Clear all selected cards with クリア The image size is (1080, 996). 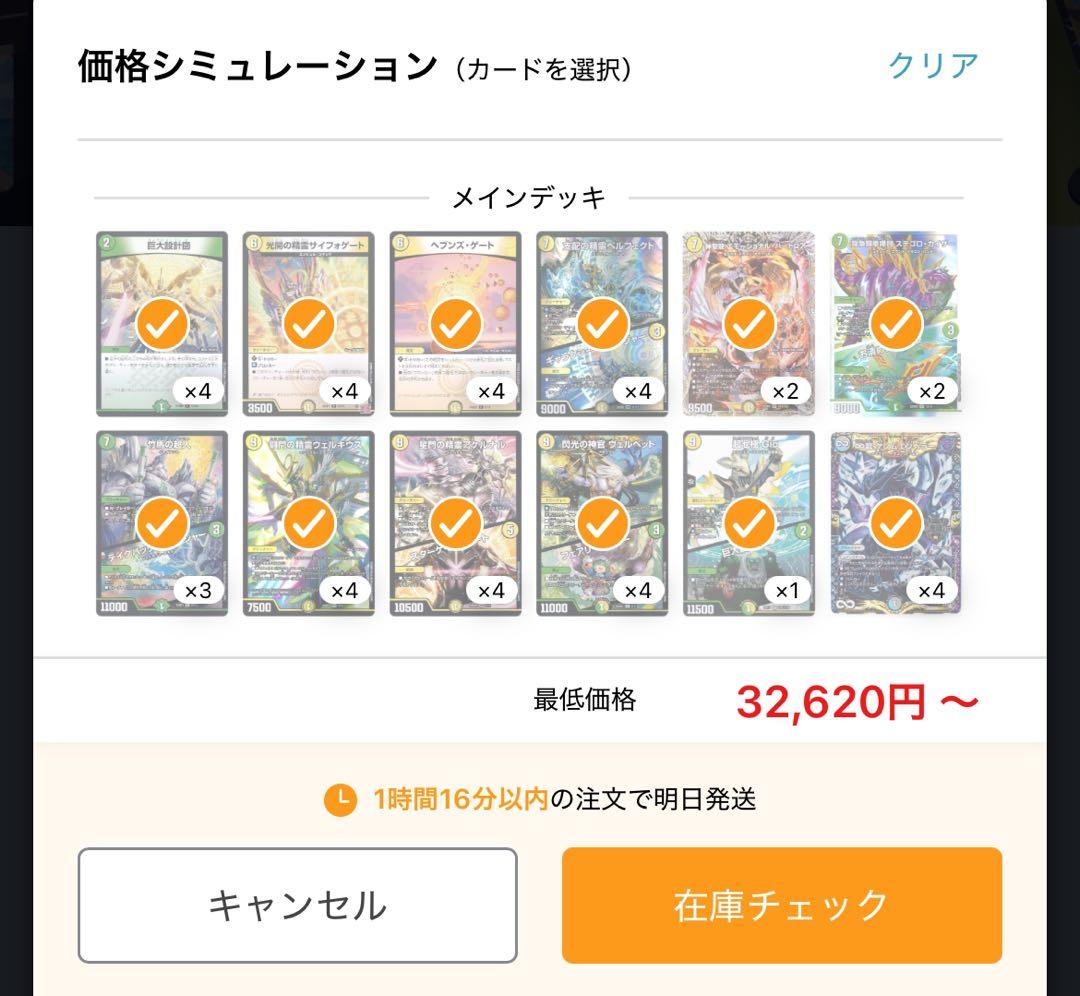(932, 66)
